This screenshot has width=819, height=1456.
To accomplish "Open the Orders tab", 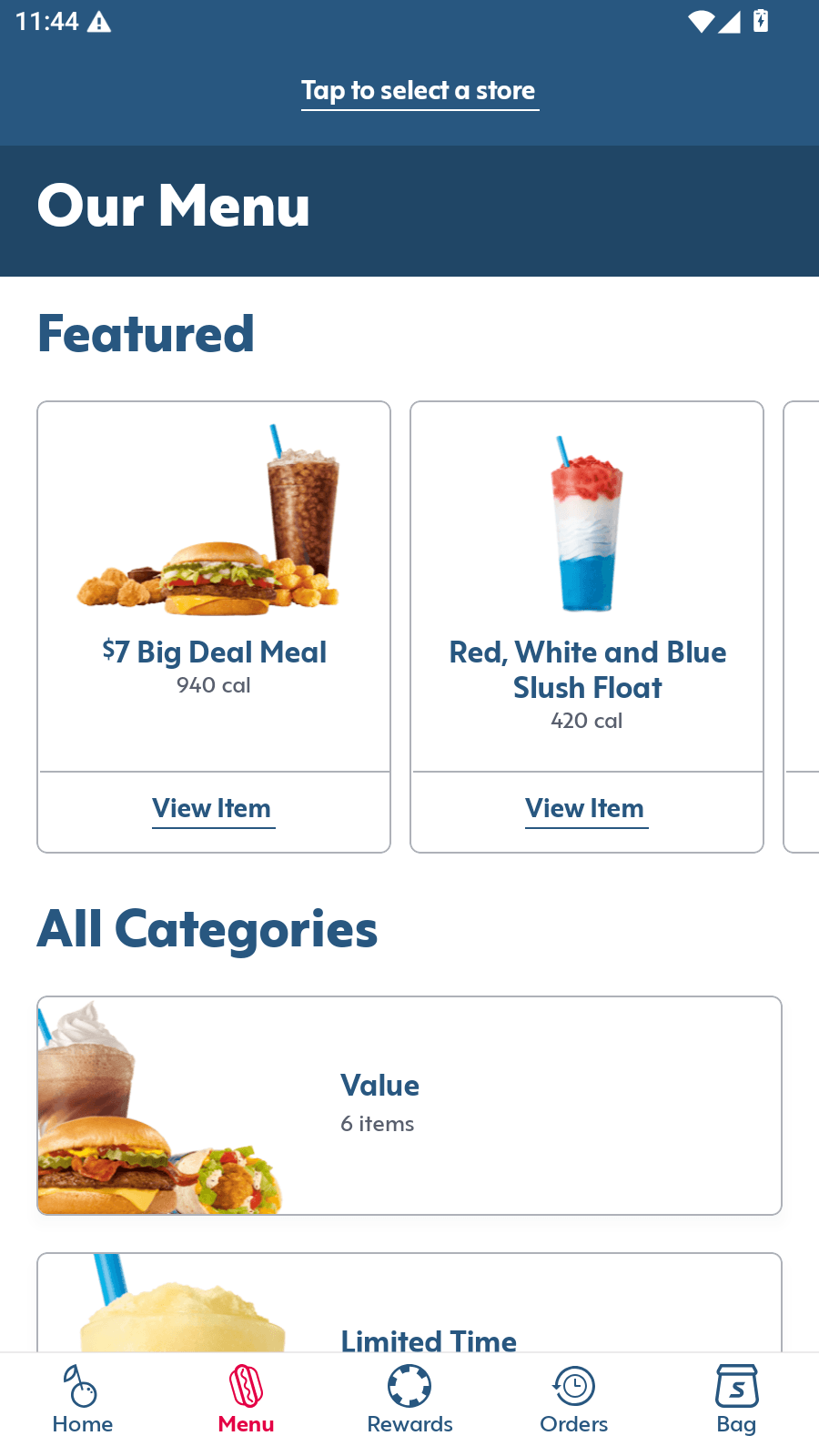I will click(573, 1401).
